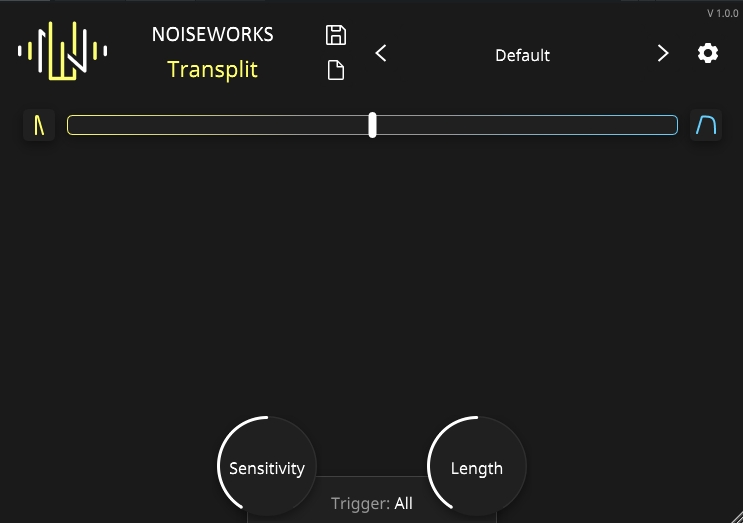743x523 pixels.
Task: Select the Length knob
Action: 477,467
